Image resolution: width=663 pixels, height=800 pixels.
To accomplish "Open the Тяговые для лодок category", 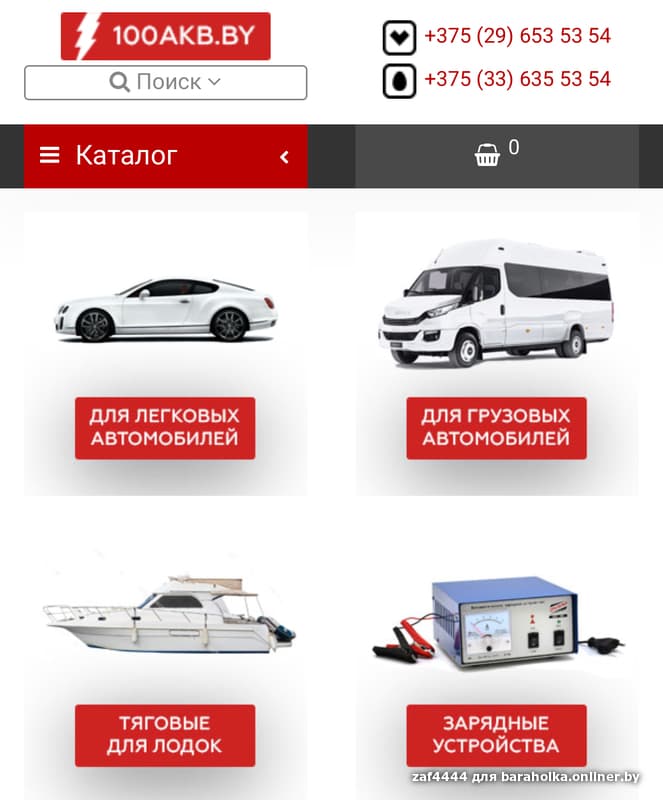I will [165, 735].
